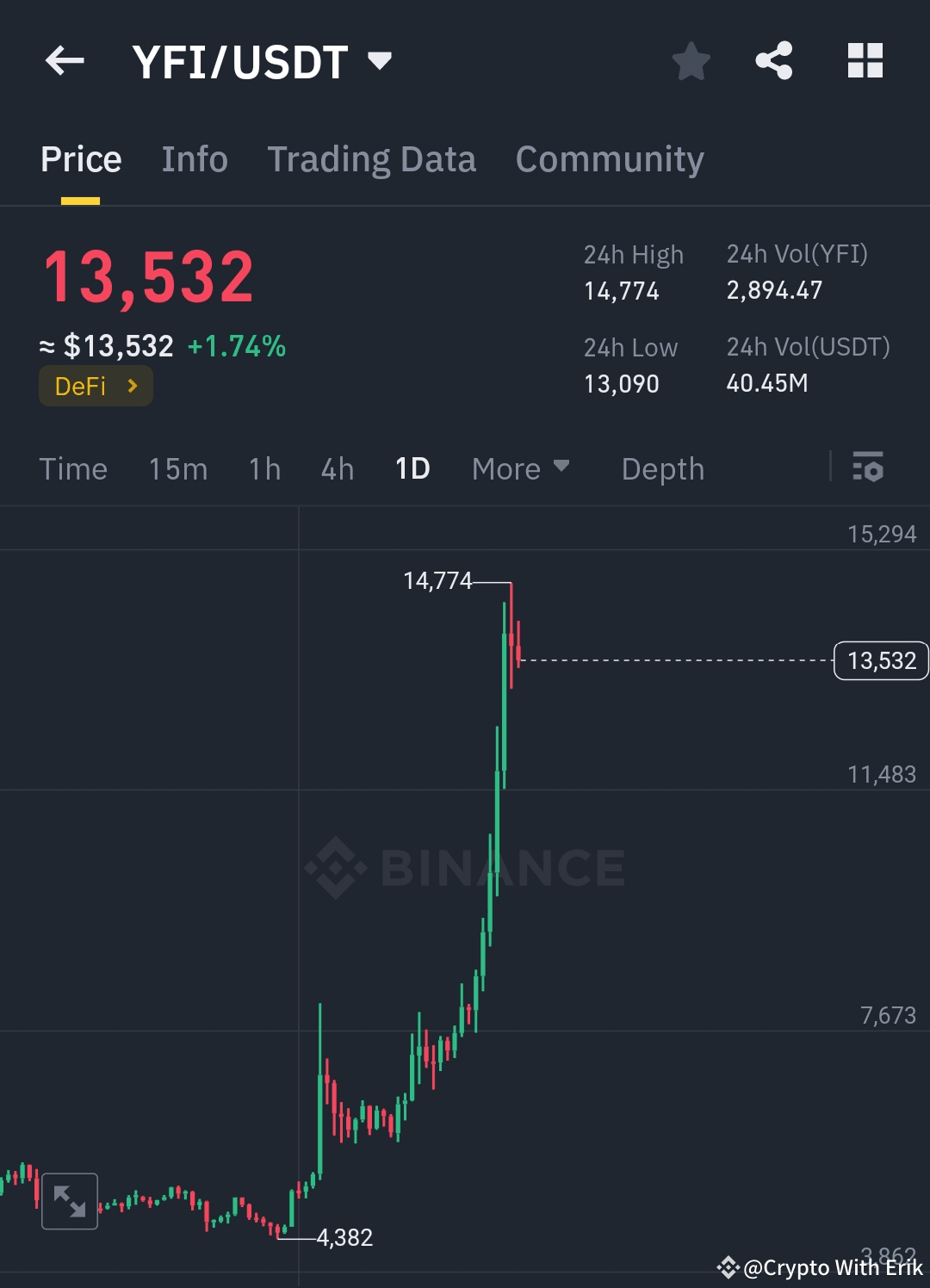Show the Depth chart
930x1288 pixels.
(x=663, y=469)
